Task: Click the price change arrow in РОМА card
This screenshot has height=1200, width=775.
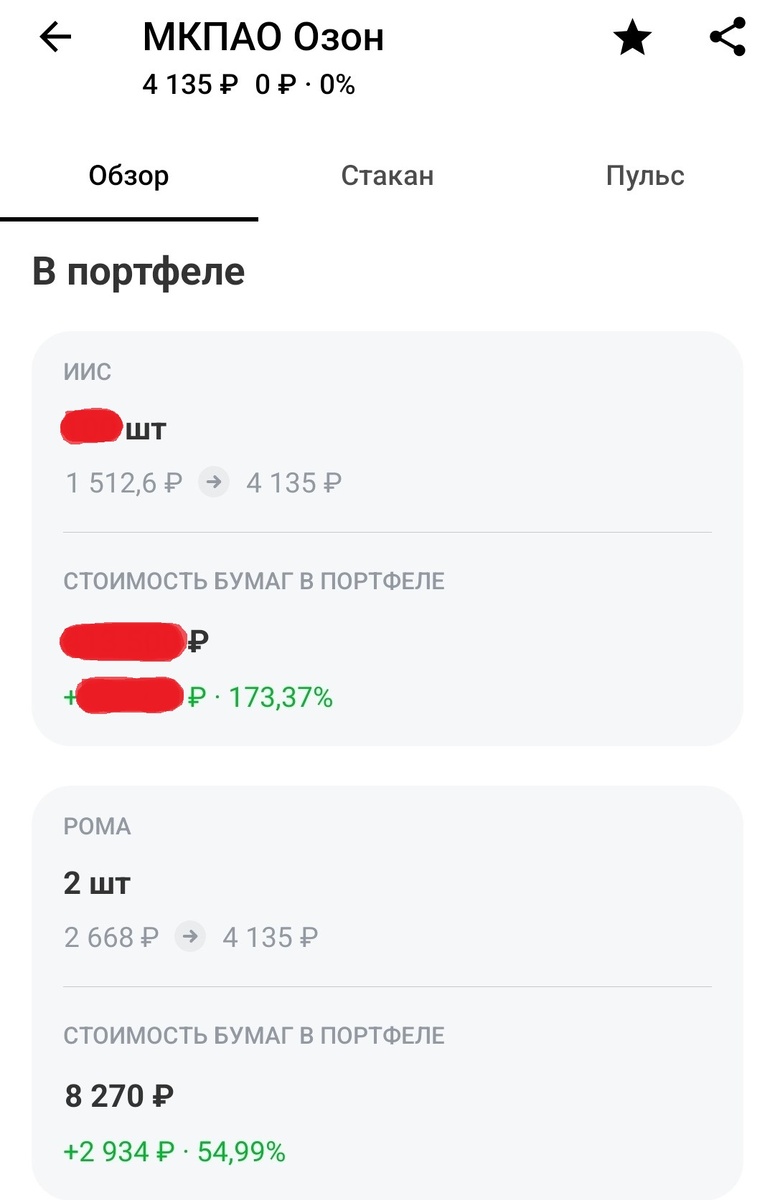Action: tap(189, 937)
